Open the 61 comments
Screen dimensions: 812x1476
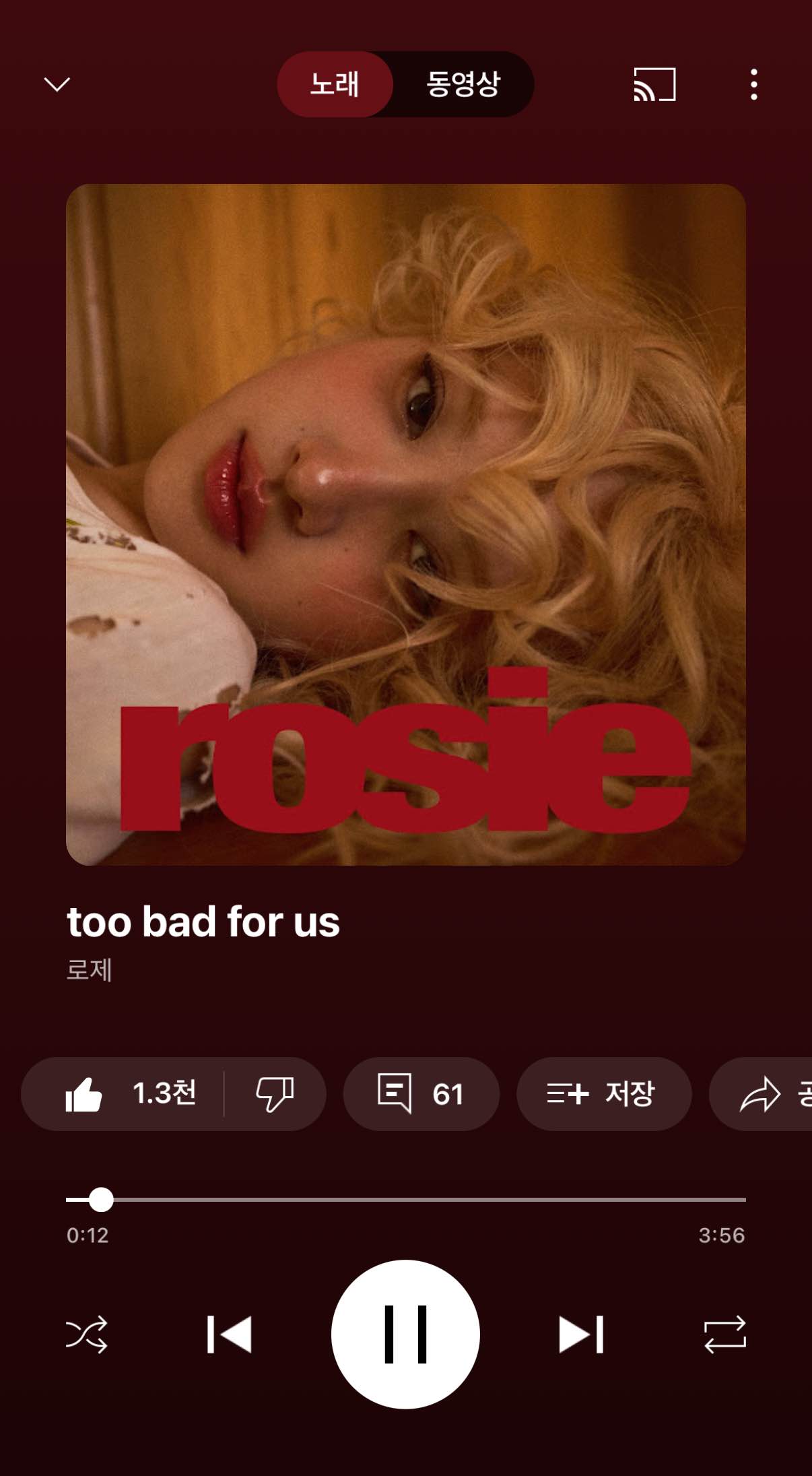pyautogui.click(x=421, y=1093)
